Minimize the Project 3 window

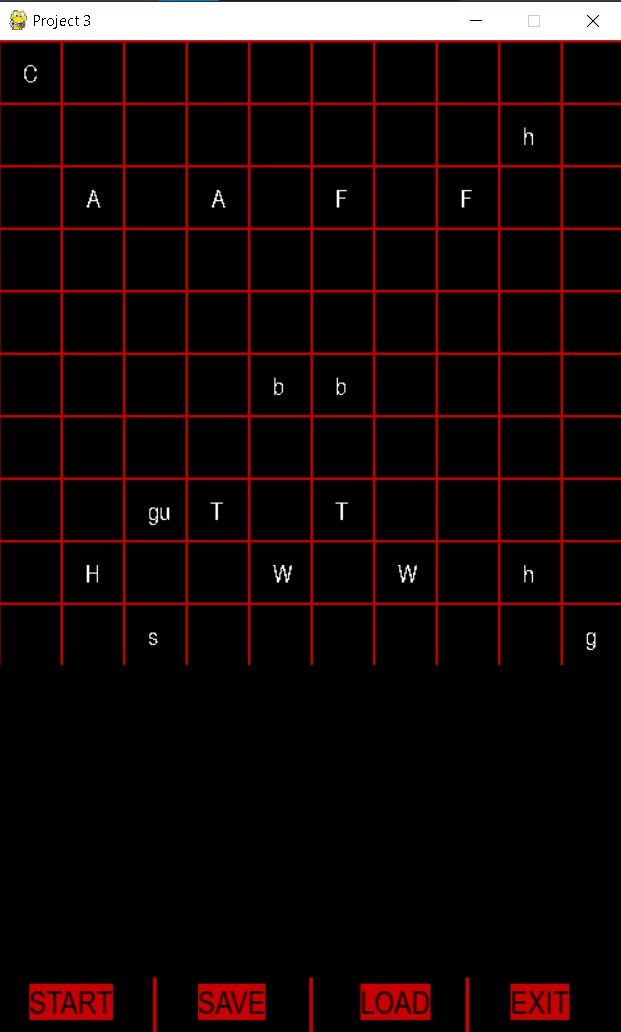tap(476, 21)
